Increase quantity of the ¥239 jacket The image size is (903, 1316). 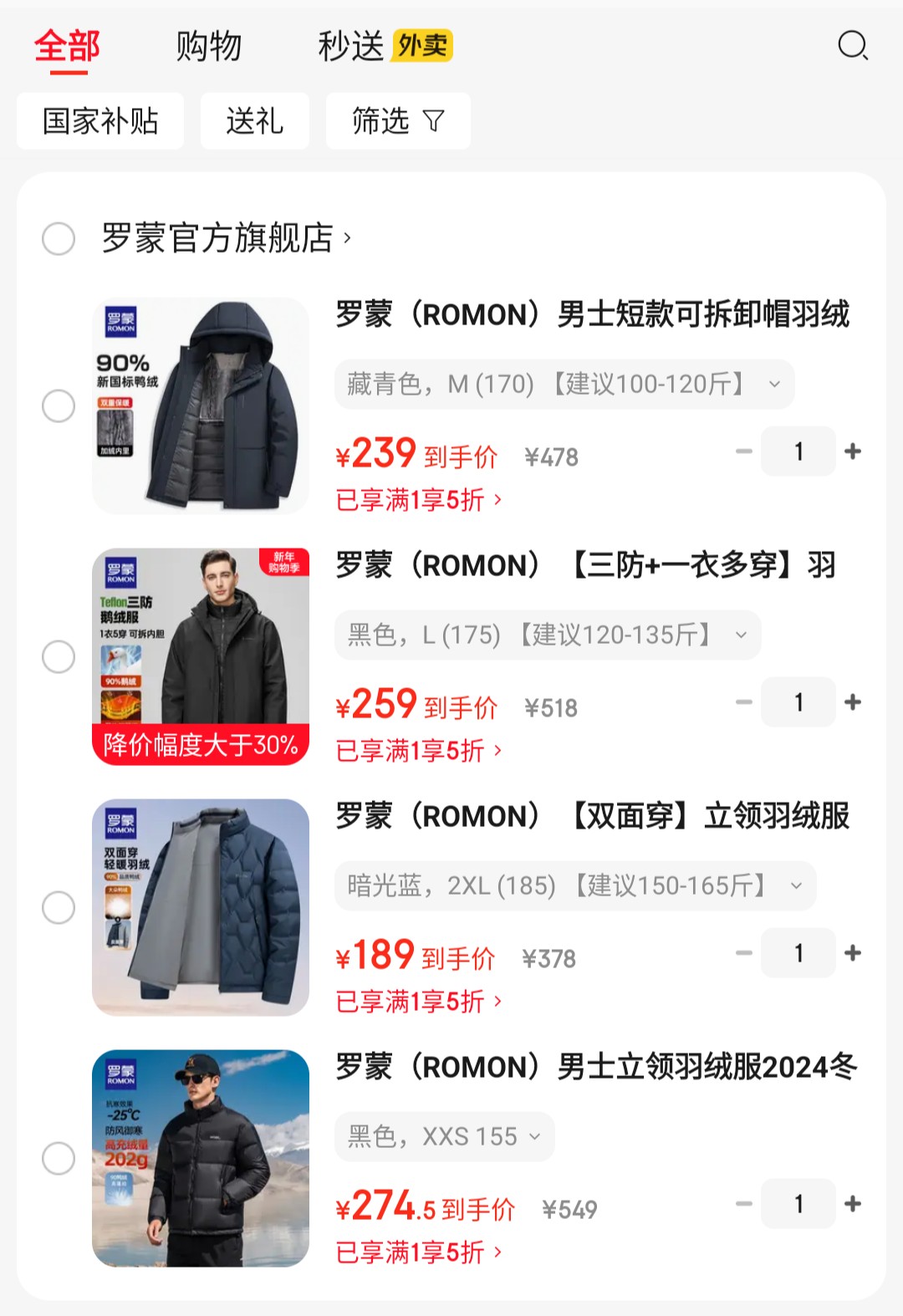point(853,451)
